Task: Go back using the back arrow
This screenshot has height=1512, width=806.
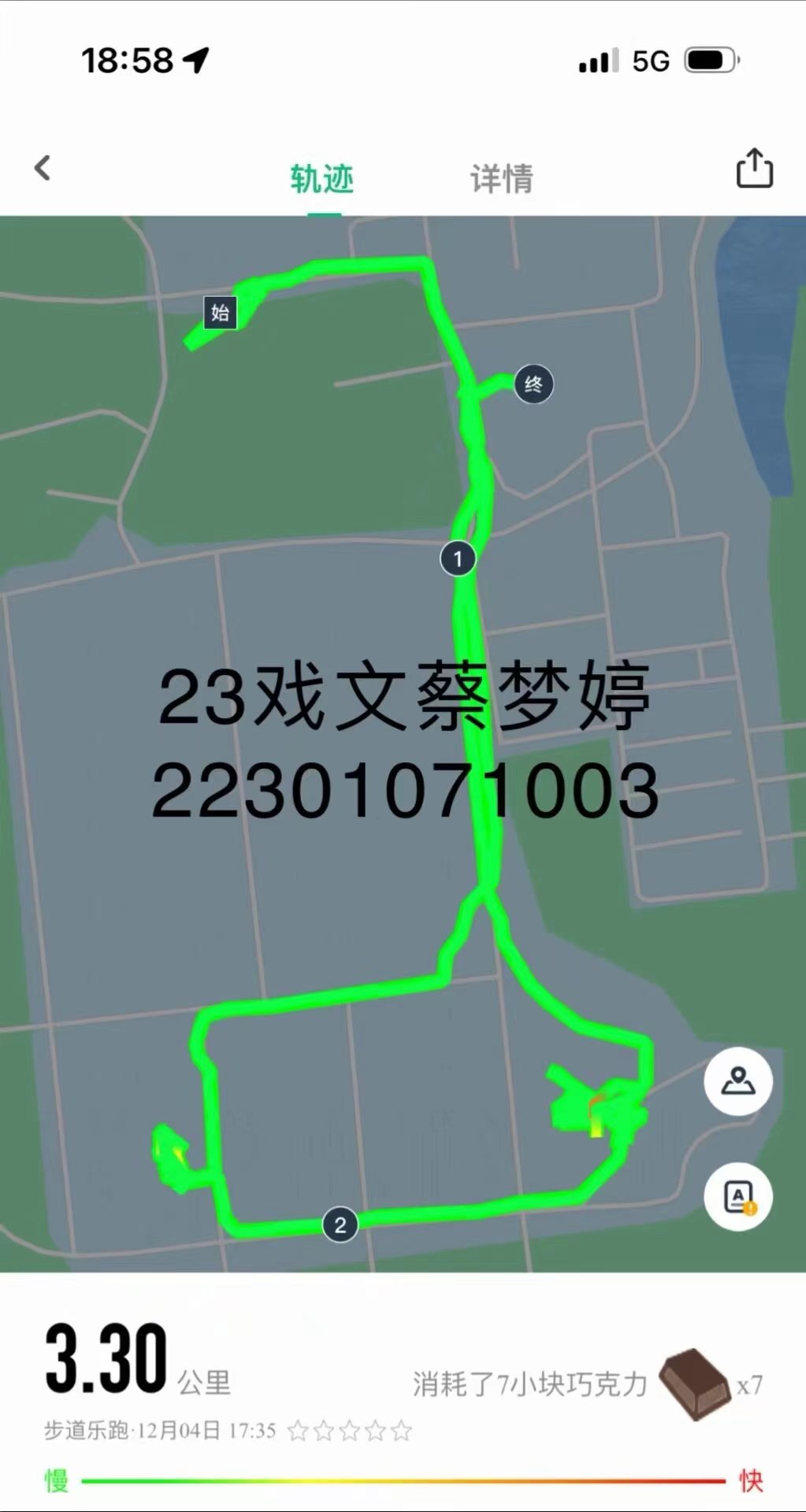Action: click(x=43, y=168)
